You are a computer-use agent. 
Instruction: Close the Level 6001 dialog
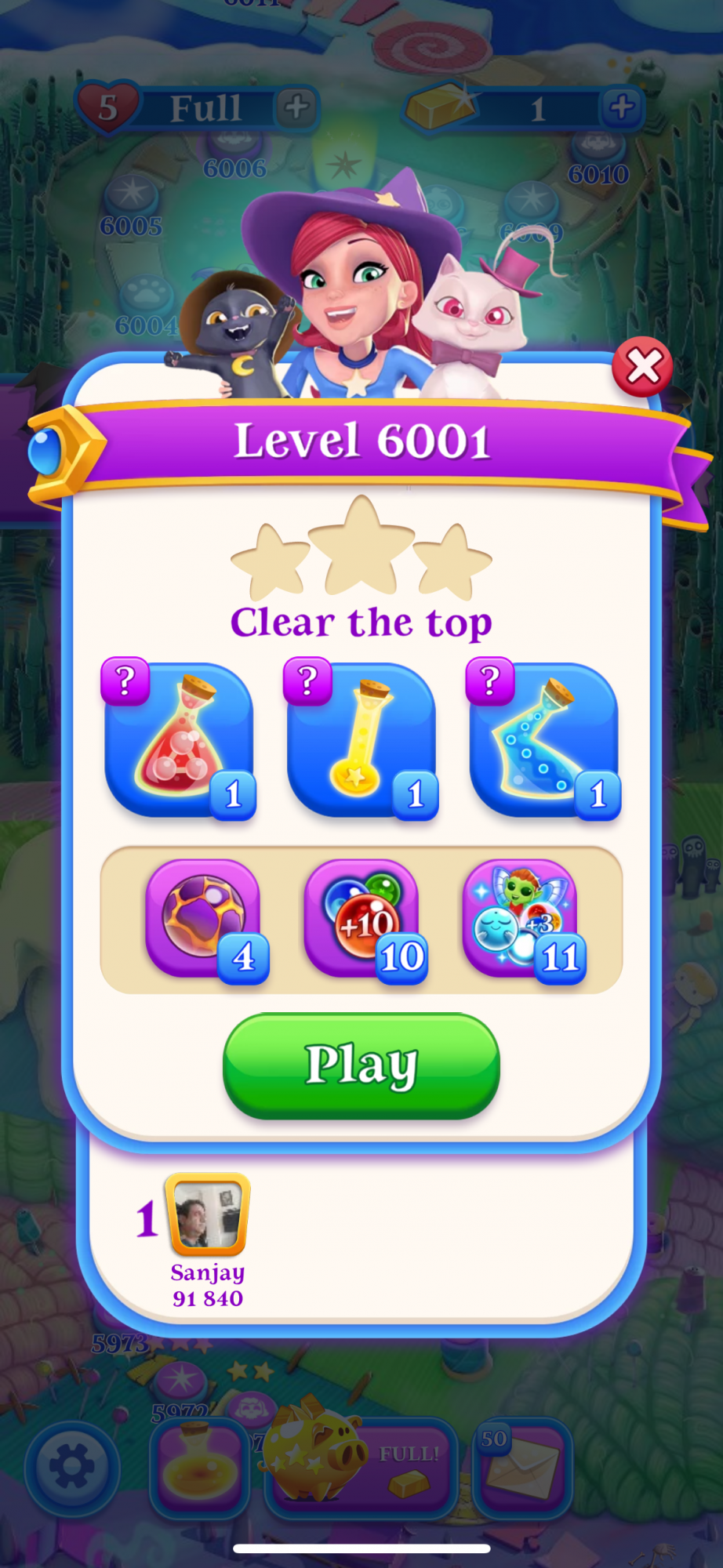tap(642, 366)
